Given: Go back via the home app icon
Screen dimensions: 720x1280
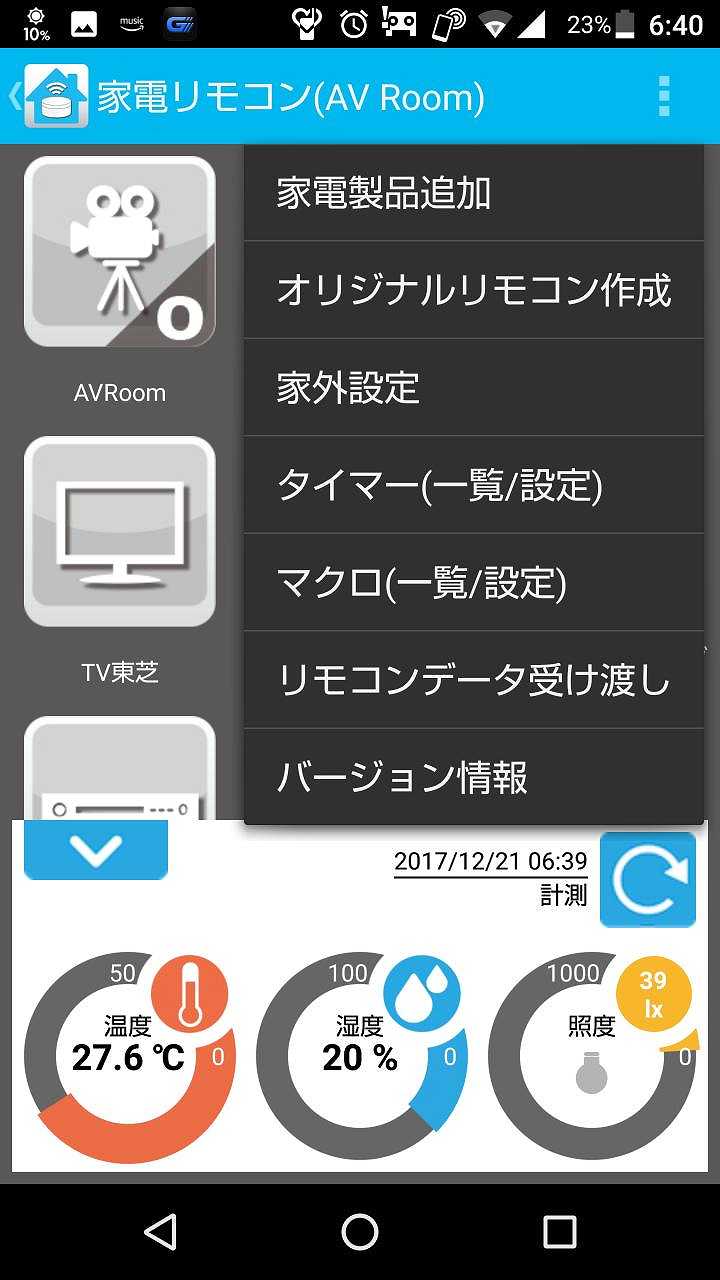Looking at the screenshot, I should click(54, 97).
